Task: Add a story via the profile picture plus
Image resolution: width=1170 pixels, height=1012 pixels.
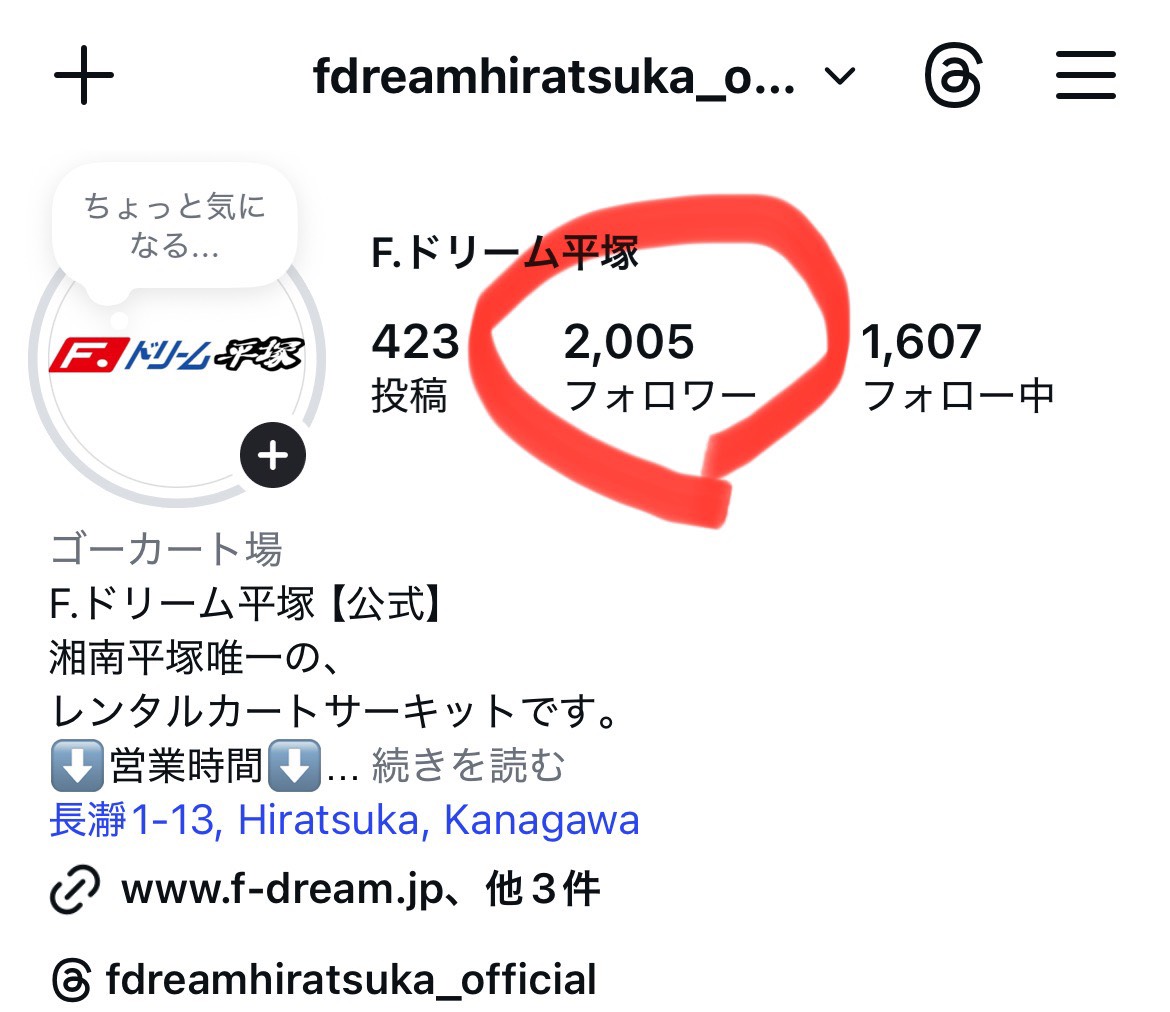Action: click(x=272, y=456)
